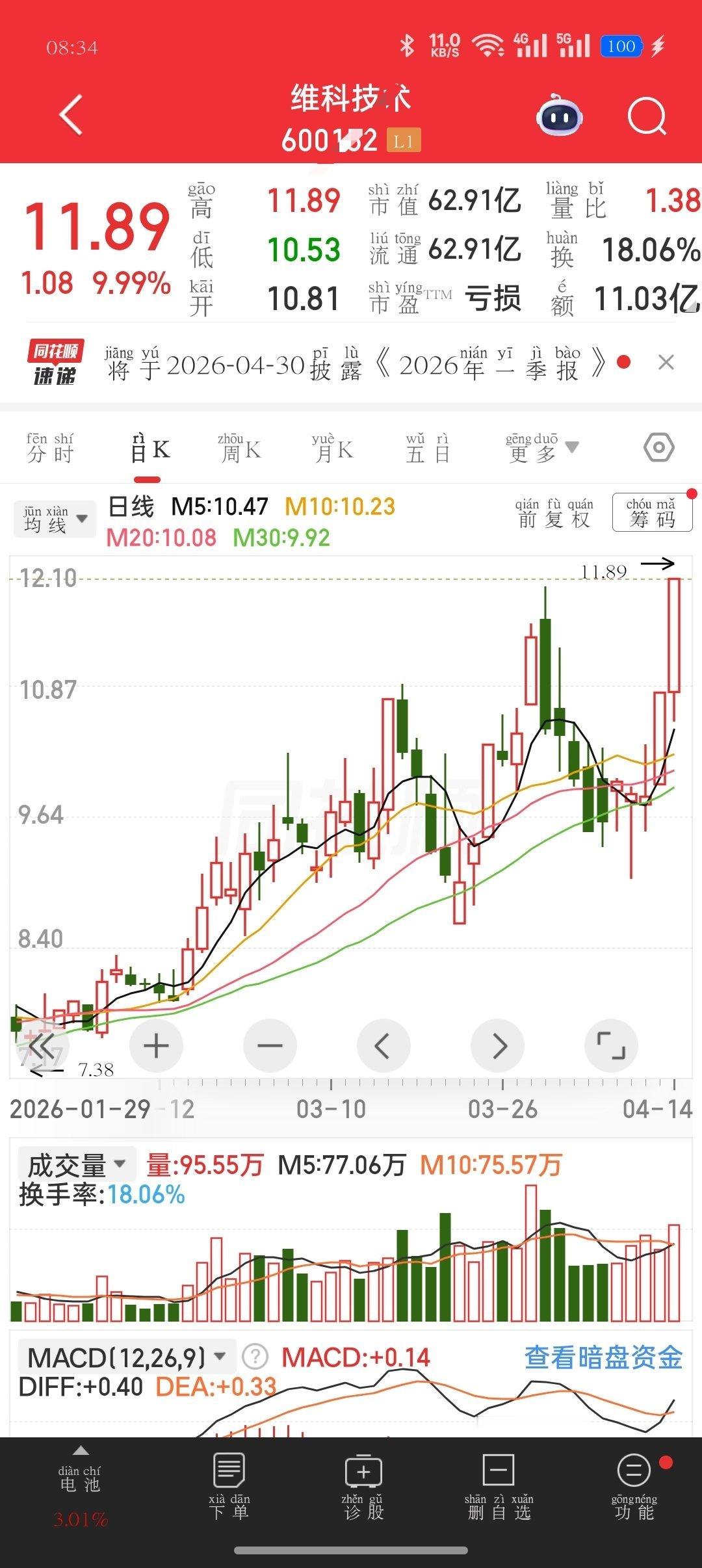Zoom into the candlestick chart with the plus icon
702x1568 pixels.
[156, 1045]
